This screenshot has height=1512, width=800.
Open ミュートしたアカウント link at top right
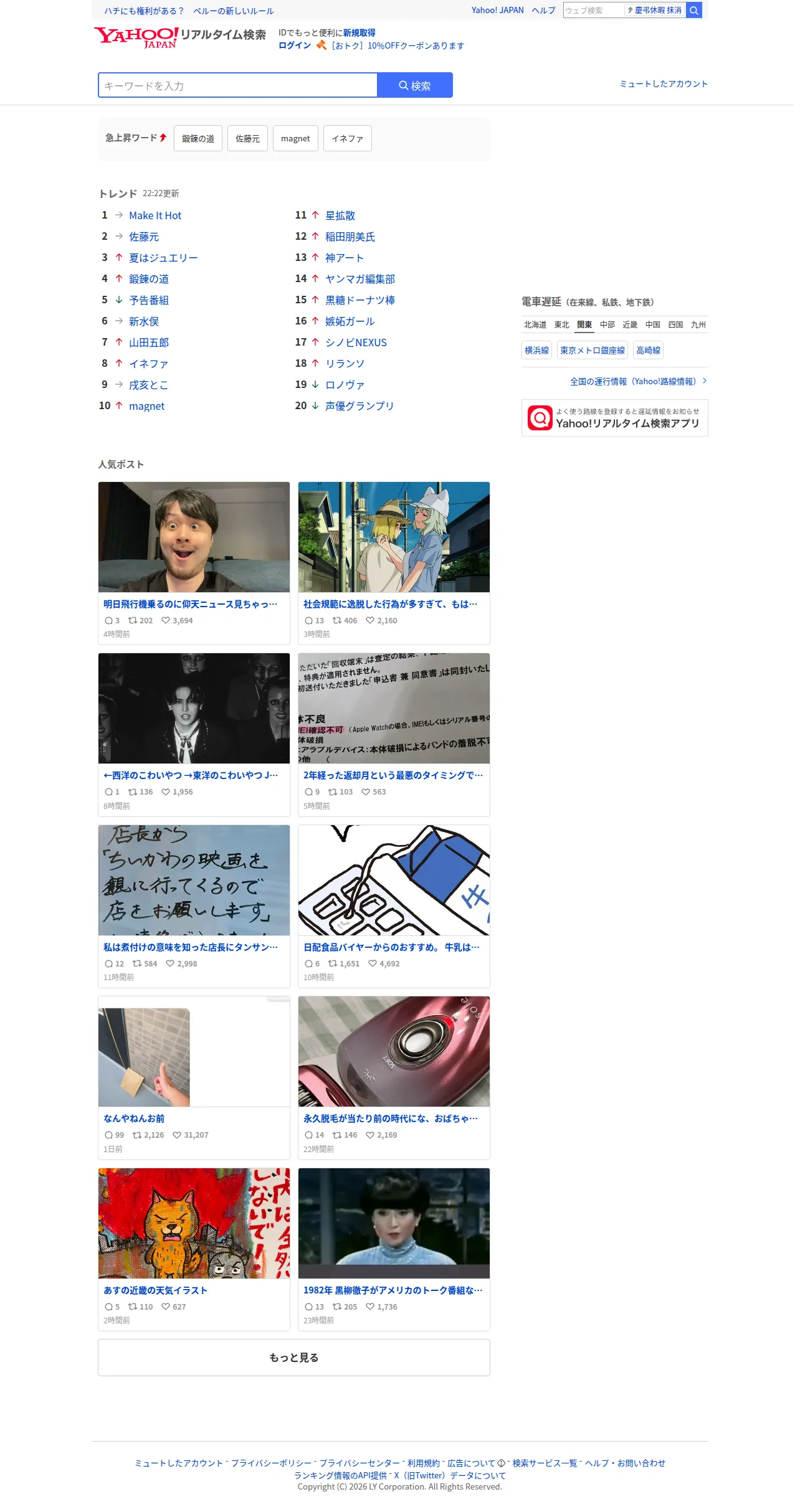664,84
